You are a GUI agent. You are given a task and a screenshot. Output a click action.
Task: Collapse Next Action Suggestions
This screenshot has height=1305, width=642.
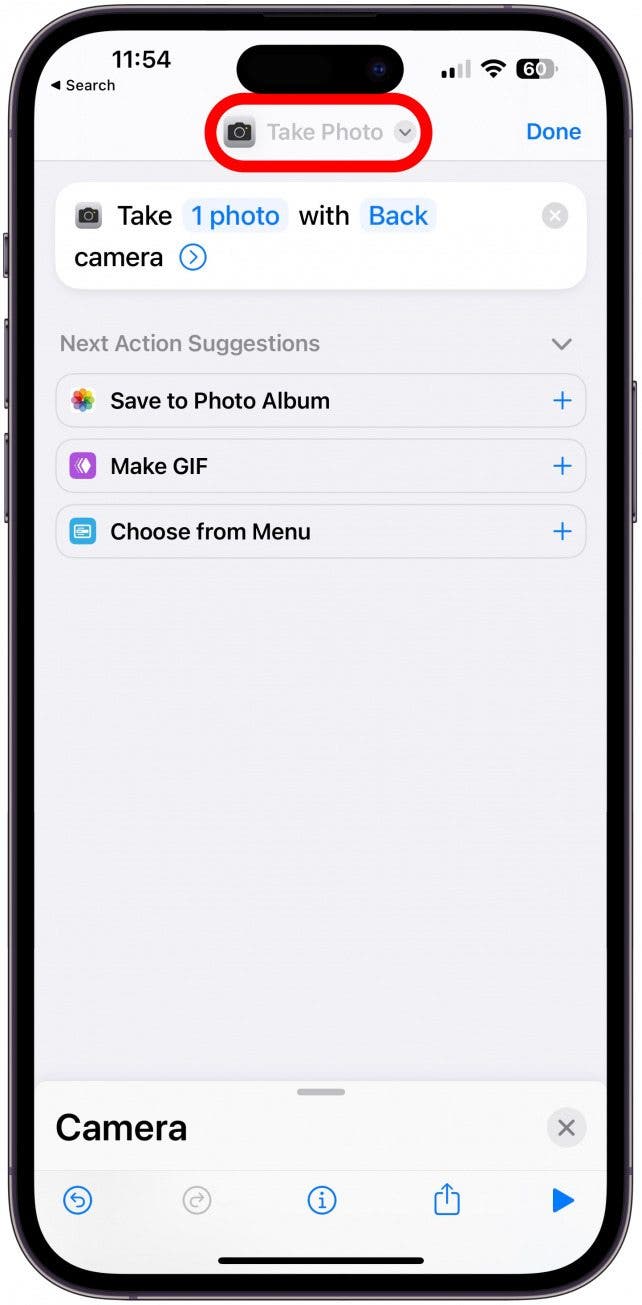tap(561, 344)
